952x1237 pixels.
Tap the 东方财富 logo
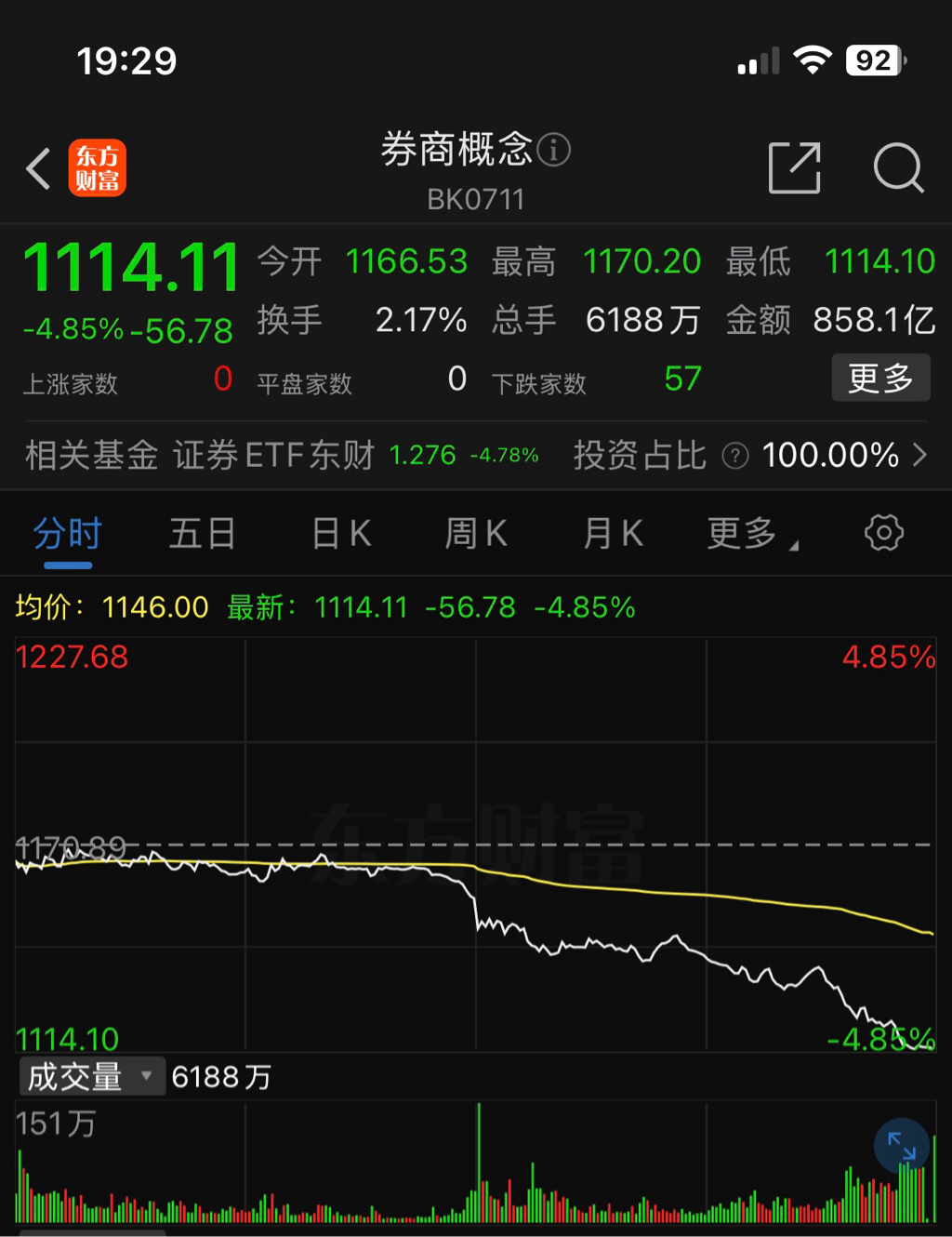pyautogui.click(x=97, y=168)
